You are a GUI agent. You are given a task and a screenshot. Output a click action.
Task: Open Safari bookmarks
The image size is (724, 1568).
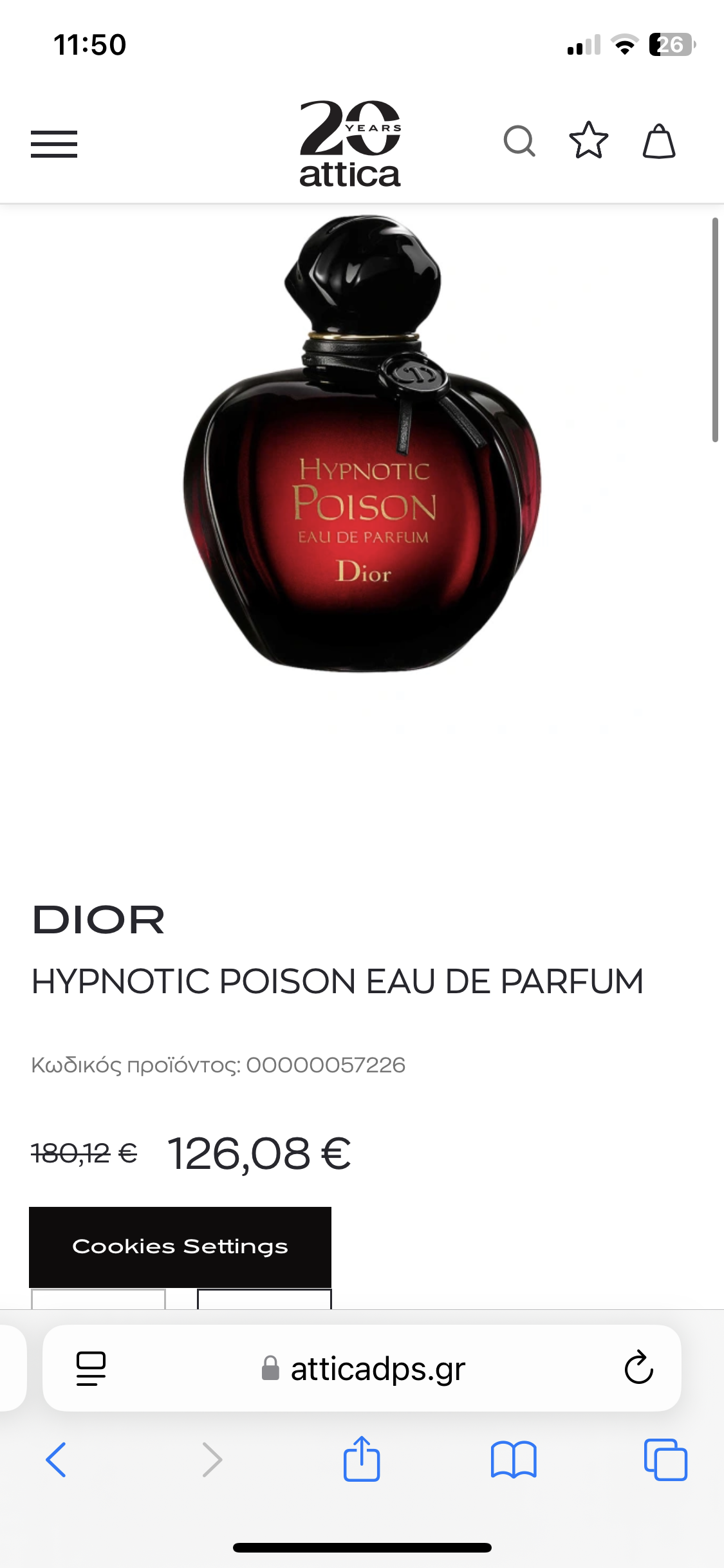[513, 1459]
